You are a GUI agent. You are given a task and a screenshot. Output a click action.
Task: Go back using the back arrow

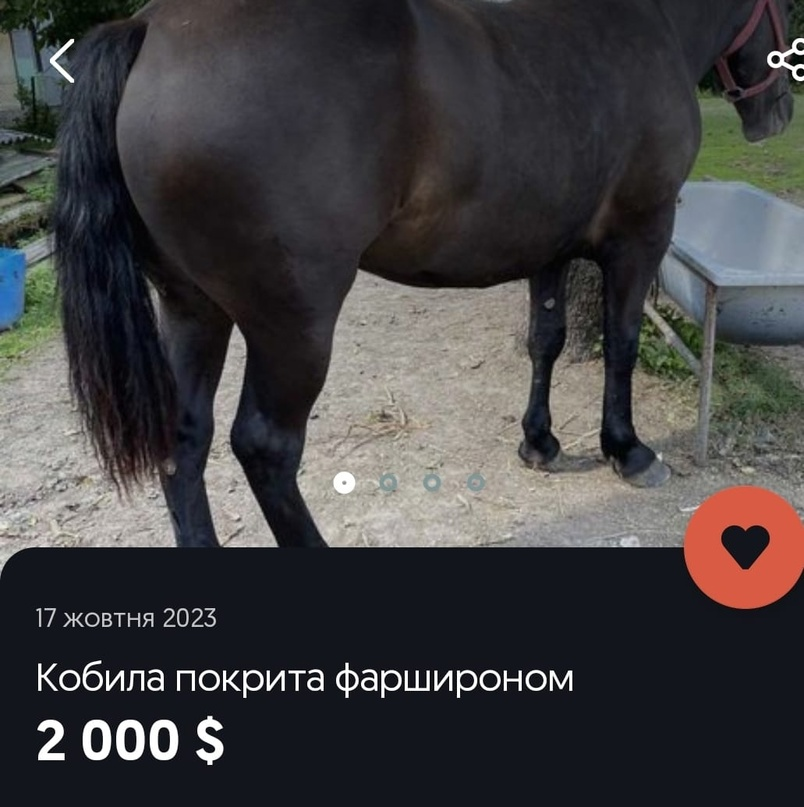tap(62, 61)
